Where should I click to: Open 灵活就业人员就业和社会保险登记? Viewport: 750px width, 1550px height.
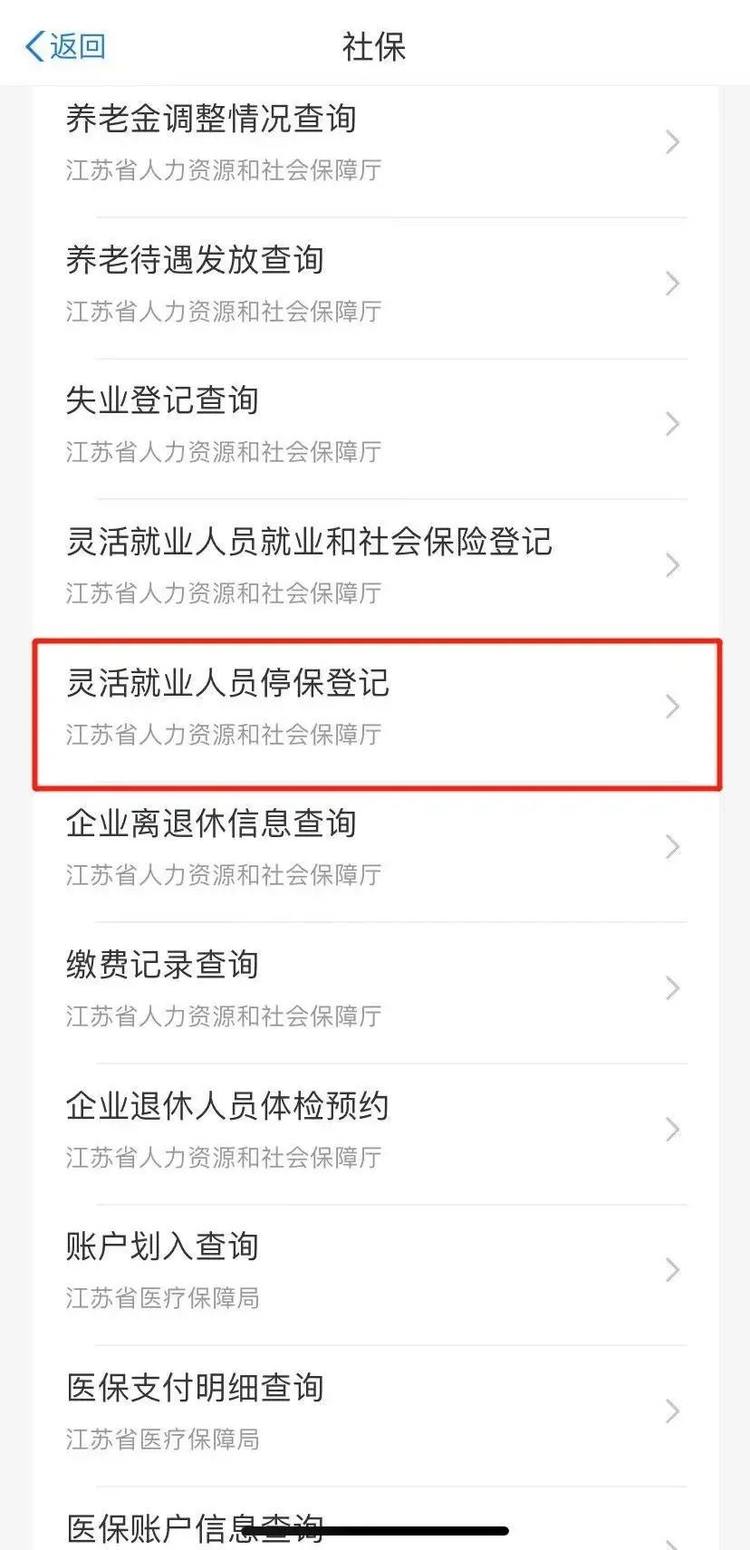coord(374,565)
